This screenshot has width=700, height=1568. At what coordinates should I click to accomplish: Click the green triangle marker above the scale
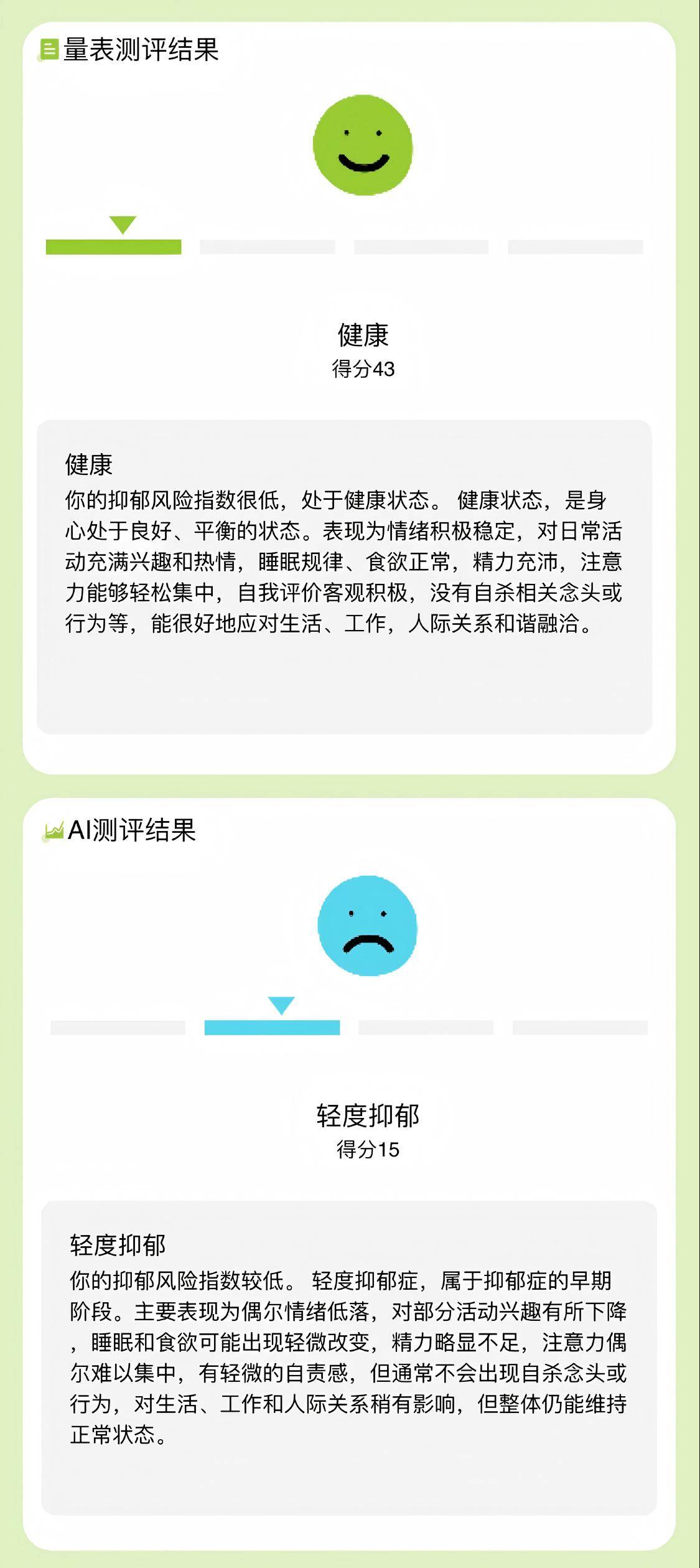123,224
